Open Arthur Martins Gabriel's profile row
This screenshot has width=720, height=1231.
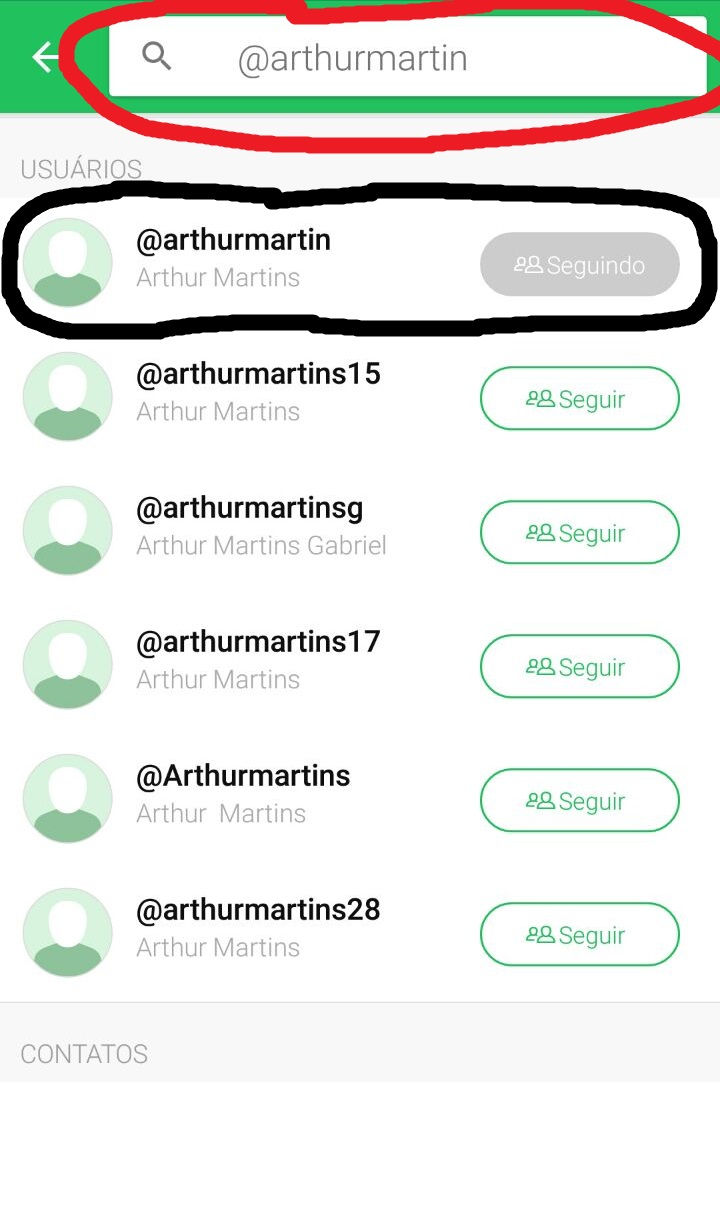tap(360, 531)
